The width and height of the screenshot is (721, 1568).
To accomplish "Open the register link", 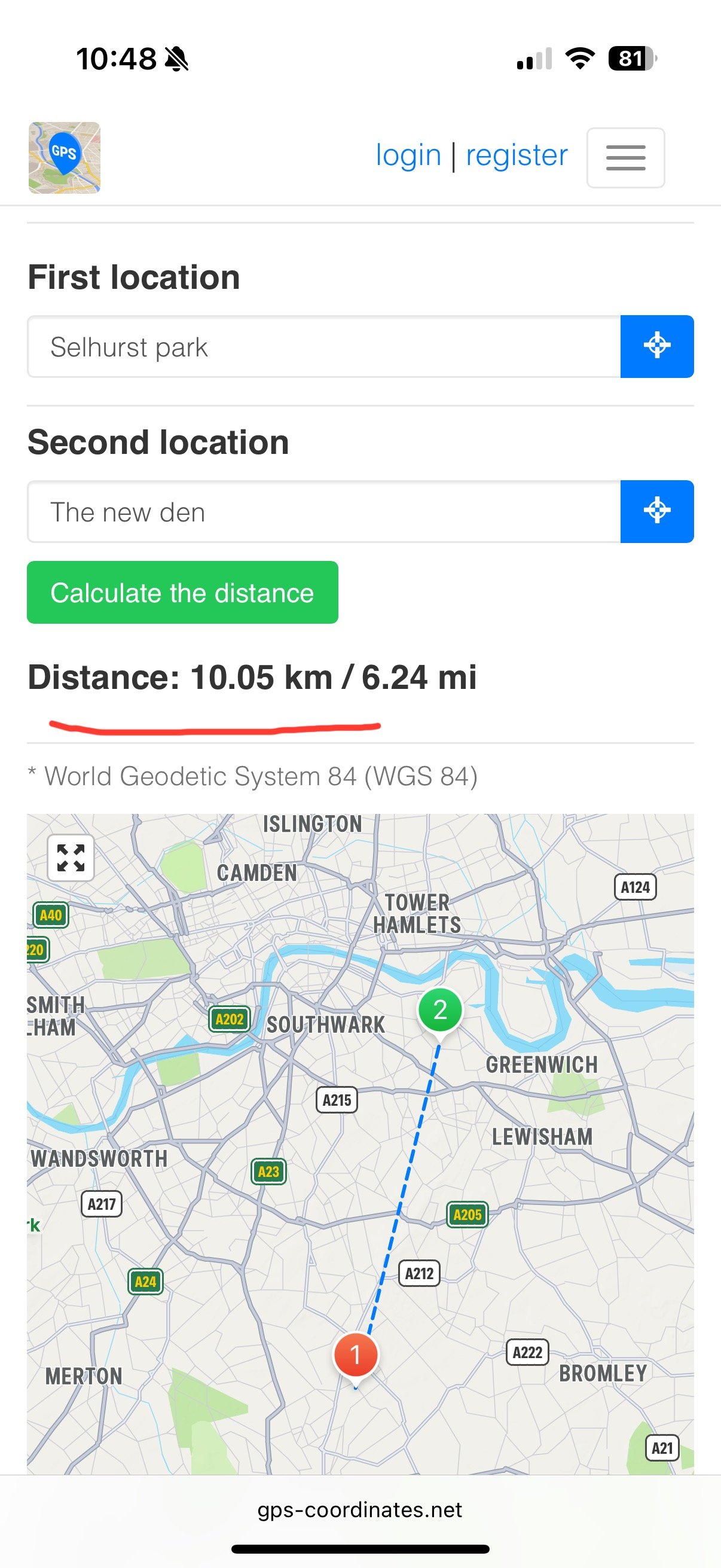I will tap(517, 156).
